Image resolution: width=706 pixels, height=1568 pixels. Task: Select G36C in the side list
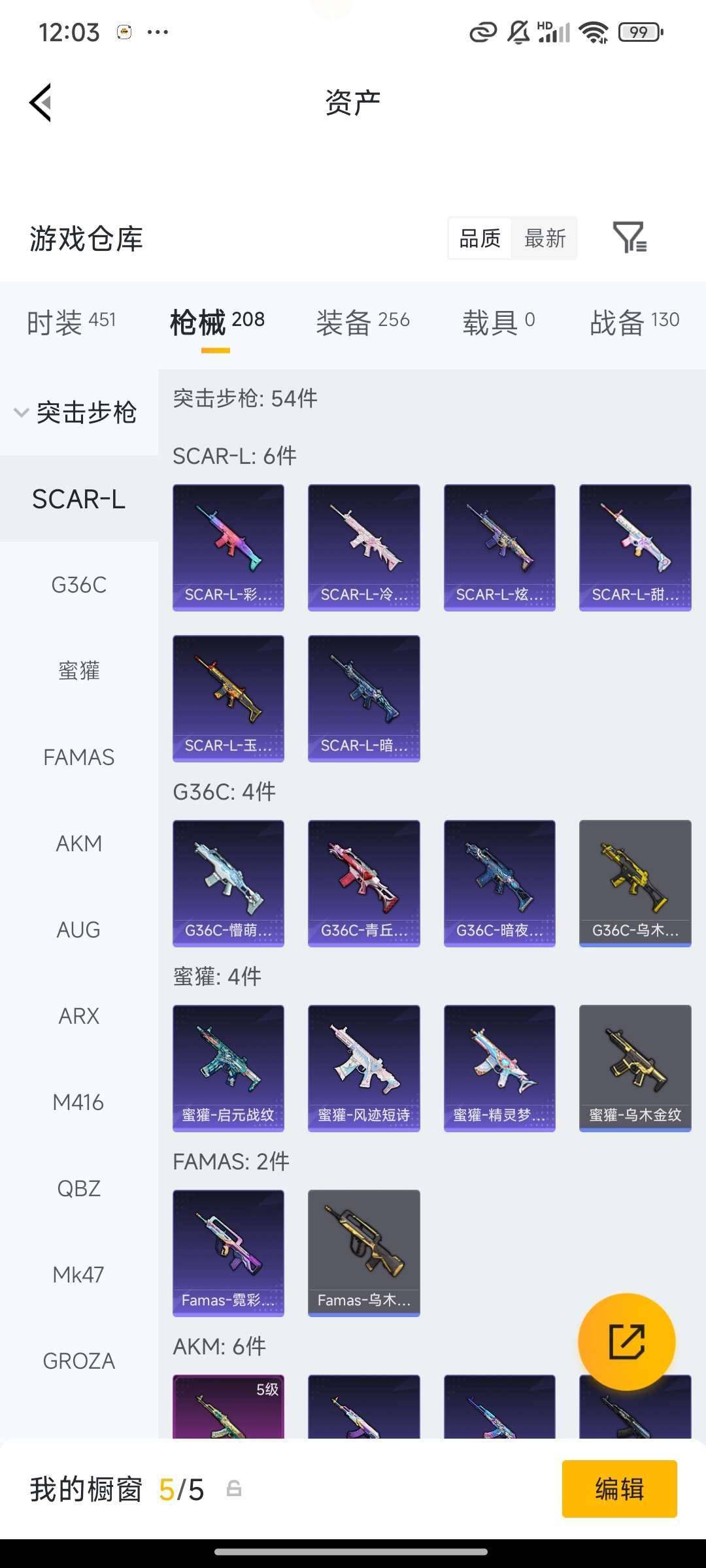(78, 585)
